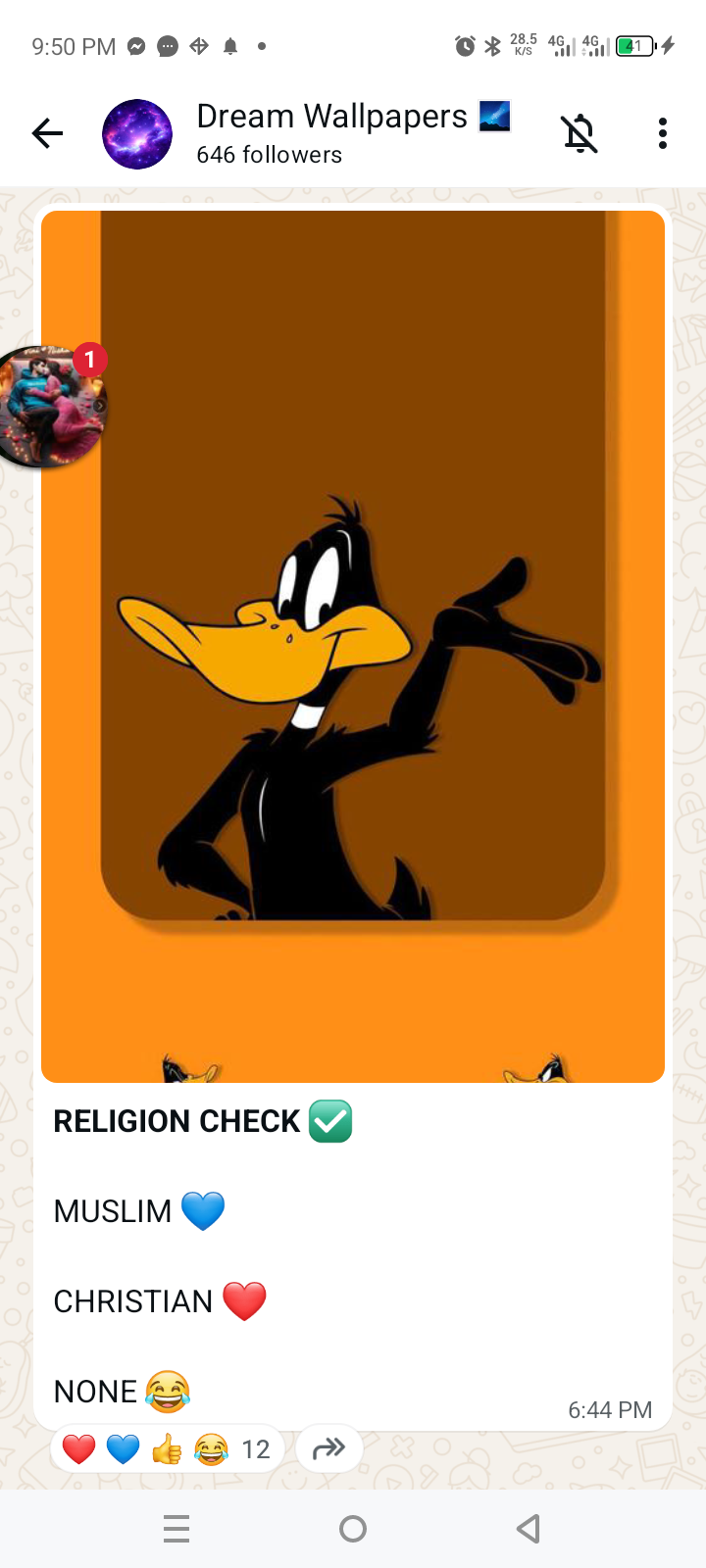Open the floating chat head bubble
The image size is (706, 1568).
pyautogui.click(x=51, y=405)
